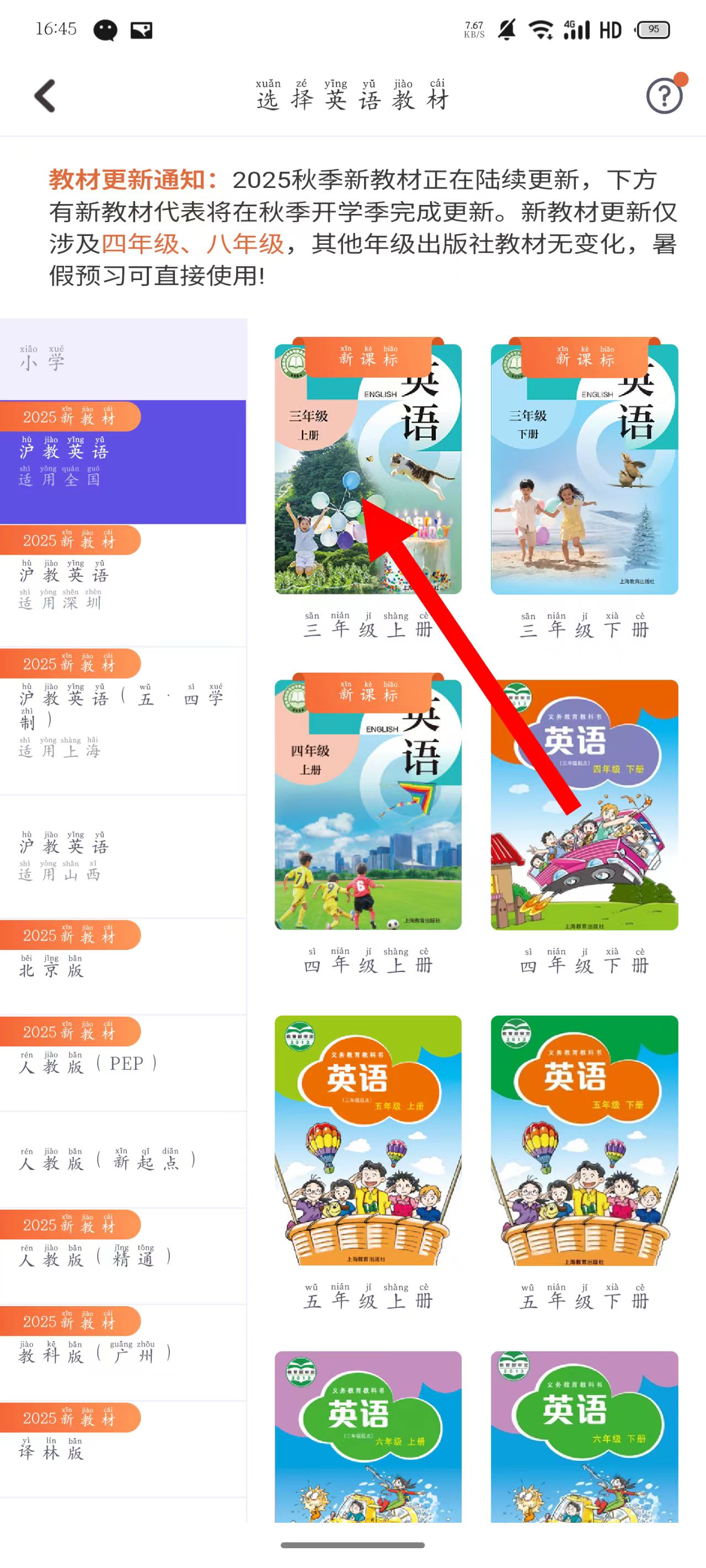Screen dimensions: 706x1568
Task: Select 人教版(精通) edition
Action: coord(122,1256)
